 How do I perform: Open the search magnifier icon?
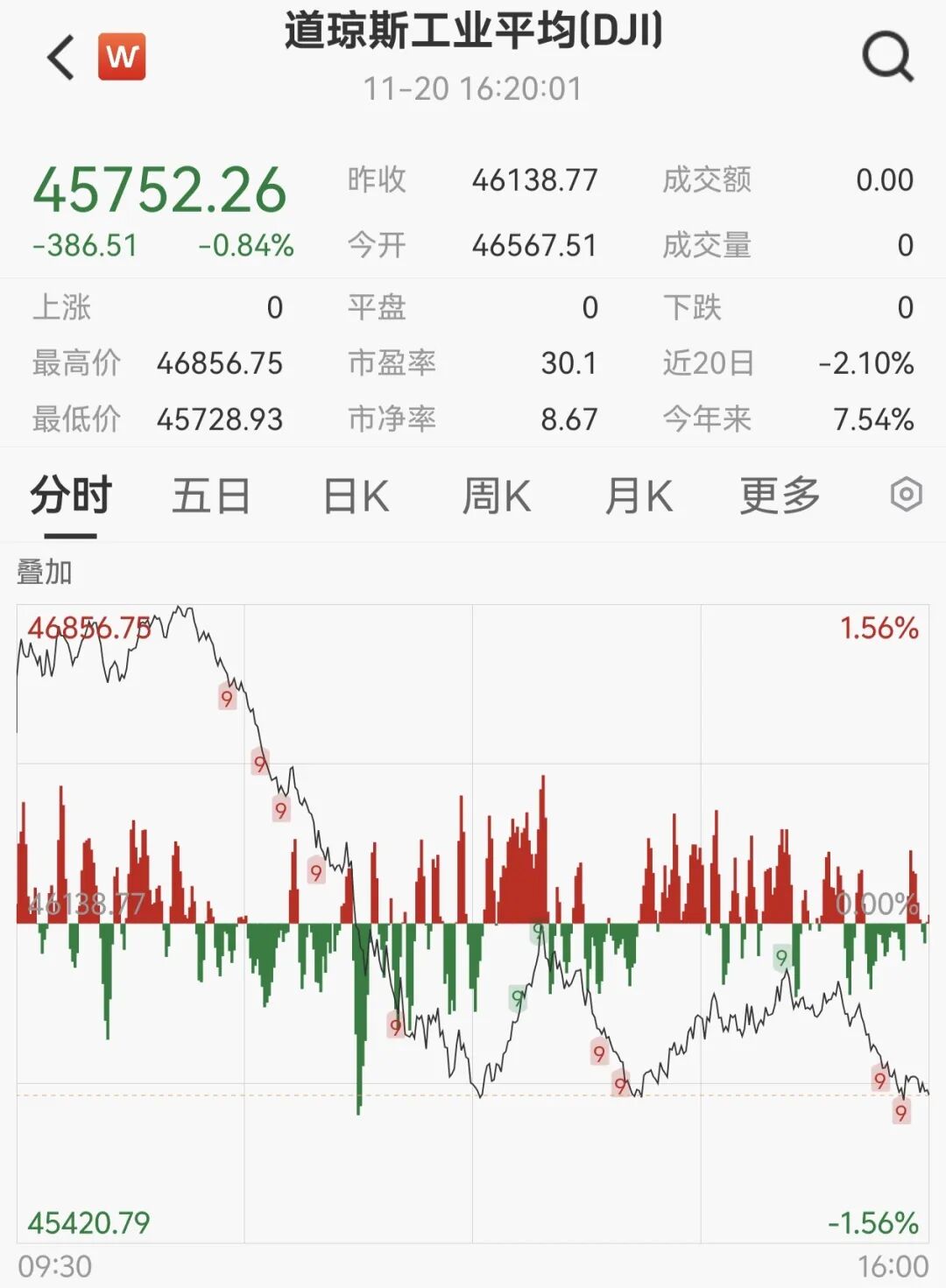[887, 57]
